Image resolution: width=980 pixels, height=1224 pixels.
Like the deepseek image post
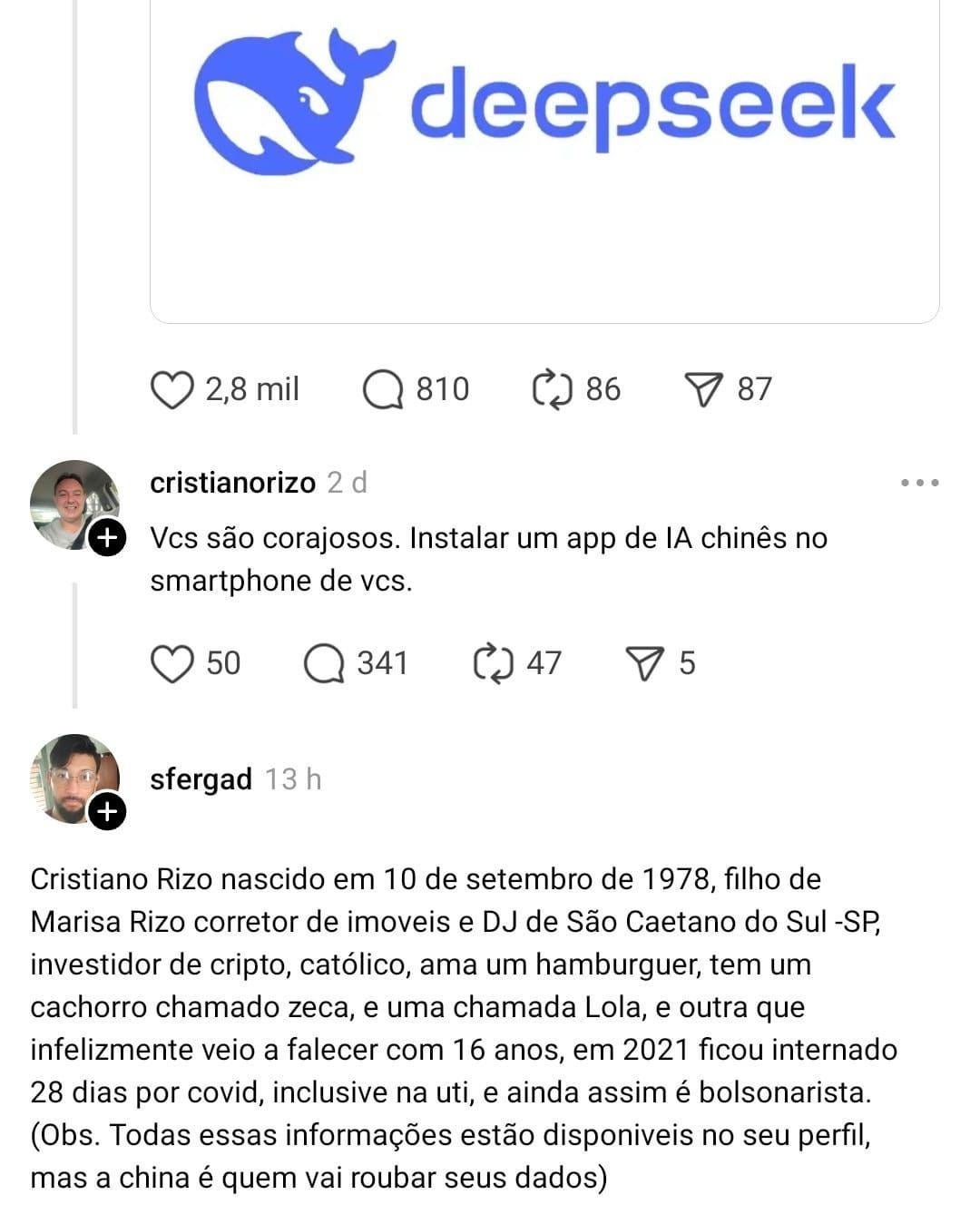click(x=171, y=390)
